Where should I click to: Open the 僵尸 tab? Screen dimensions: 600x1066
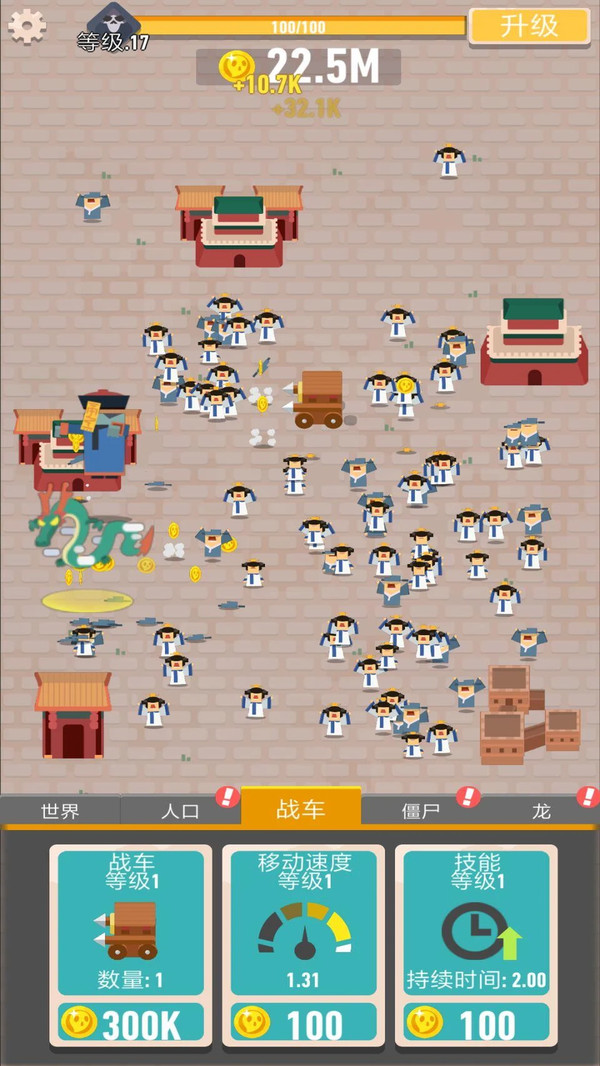(421, 810)
